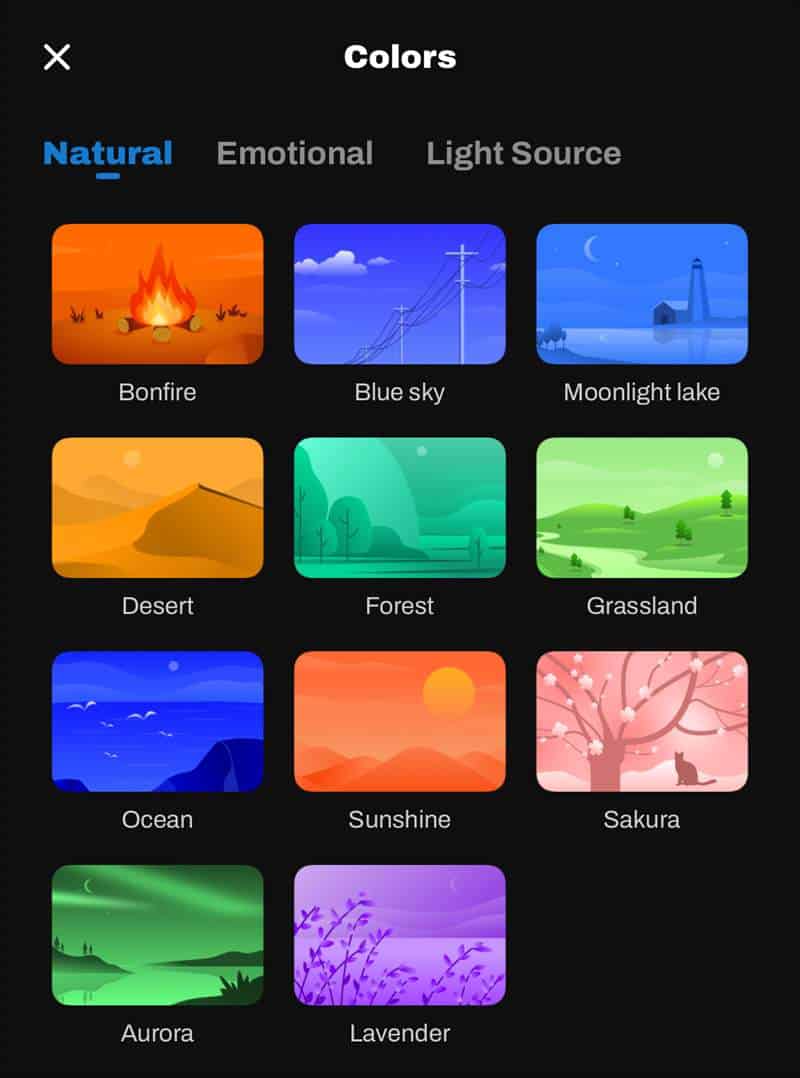This screenshot has height=1078, width=800.
Task: Select the Grassland theme
Action: tap(642, 508)
